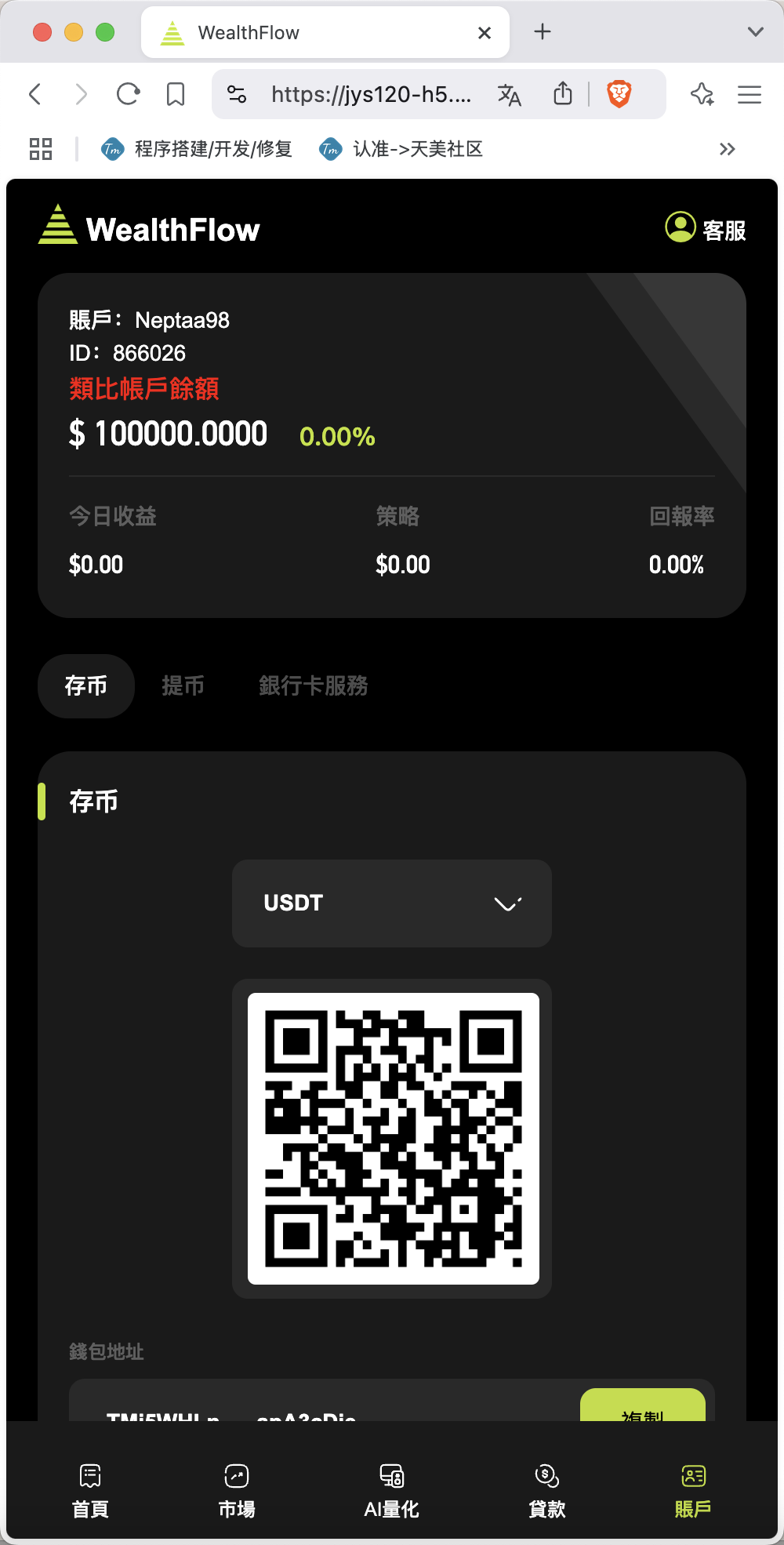Expand the USDT currency dropdown
The image size is (784, 1545).
pyautogui.click(x=392, y=903)
